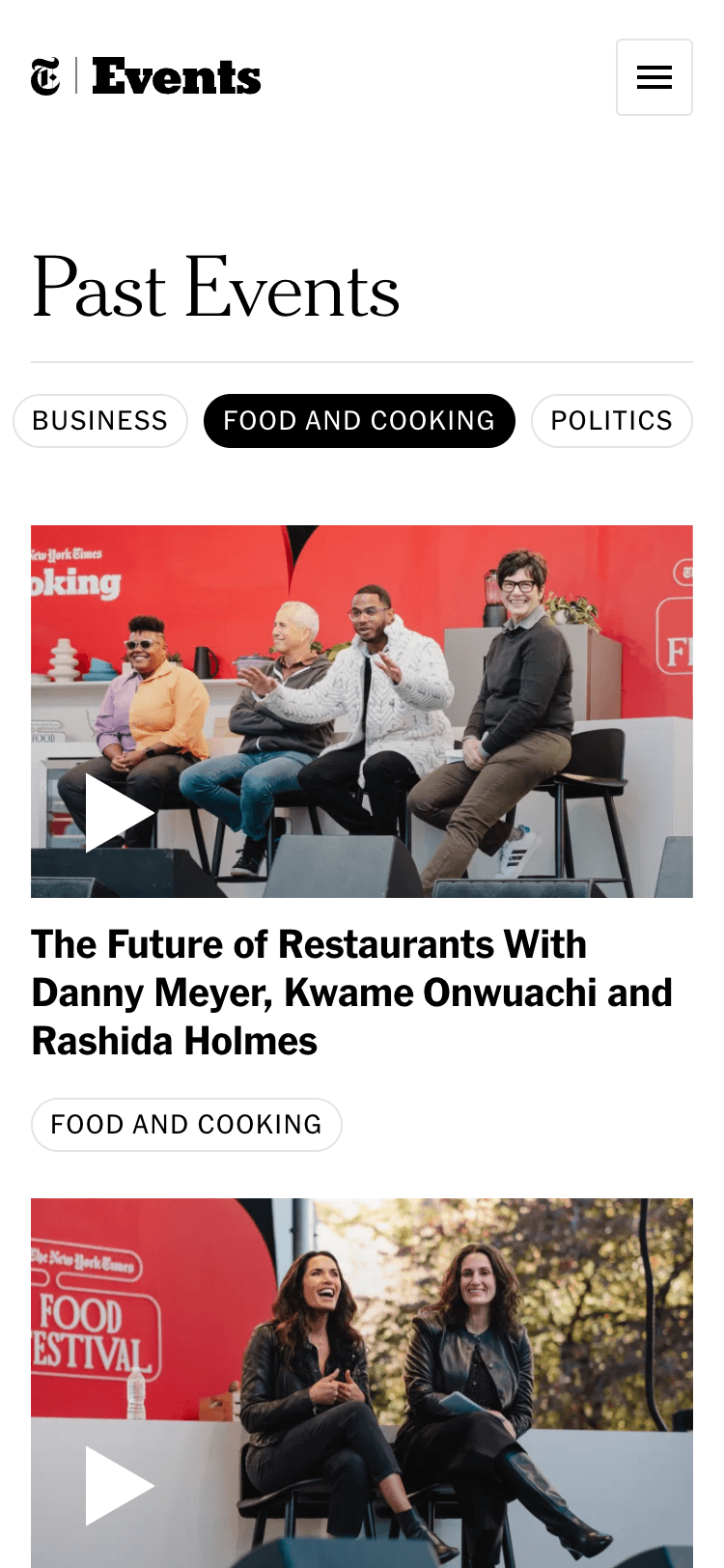Go to the Times Events home logo
Viewport: 724px width, 1568px height.
click(x=146, y=77)
